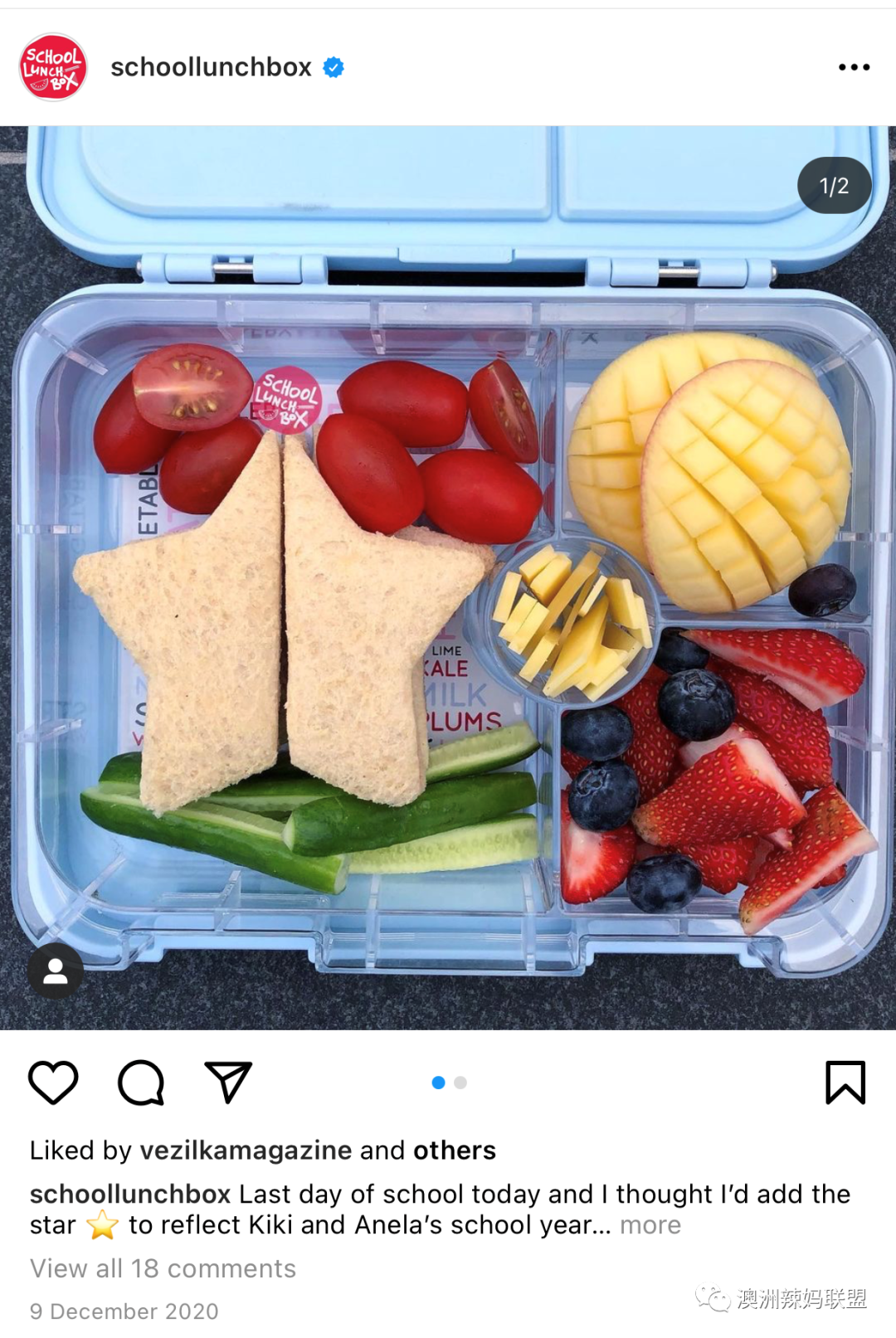Screen dimensions: 896x1338
Task: View all 18 comments
Action: click(163, 1268)
